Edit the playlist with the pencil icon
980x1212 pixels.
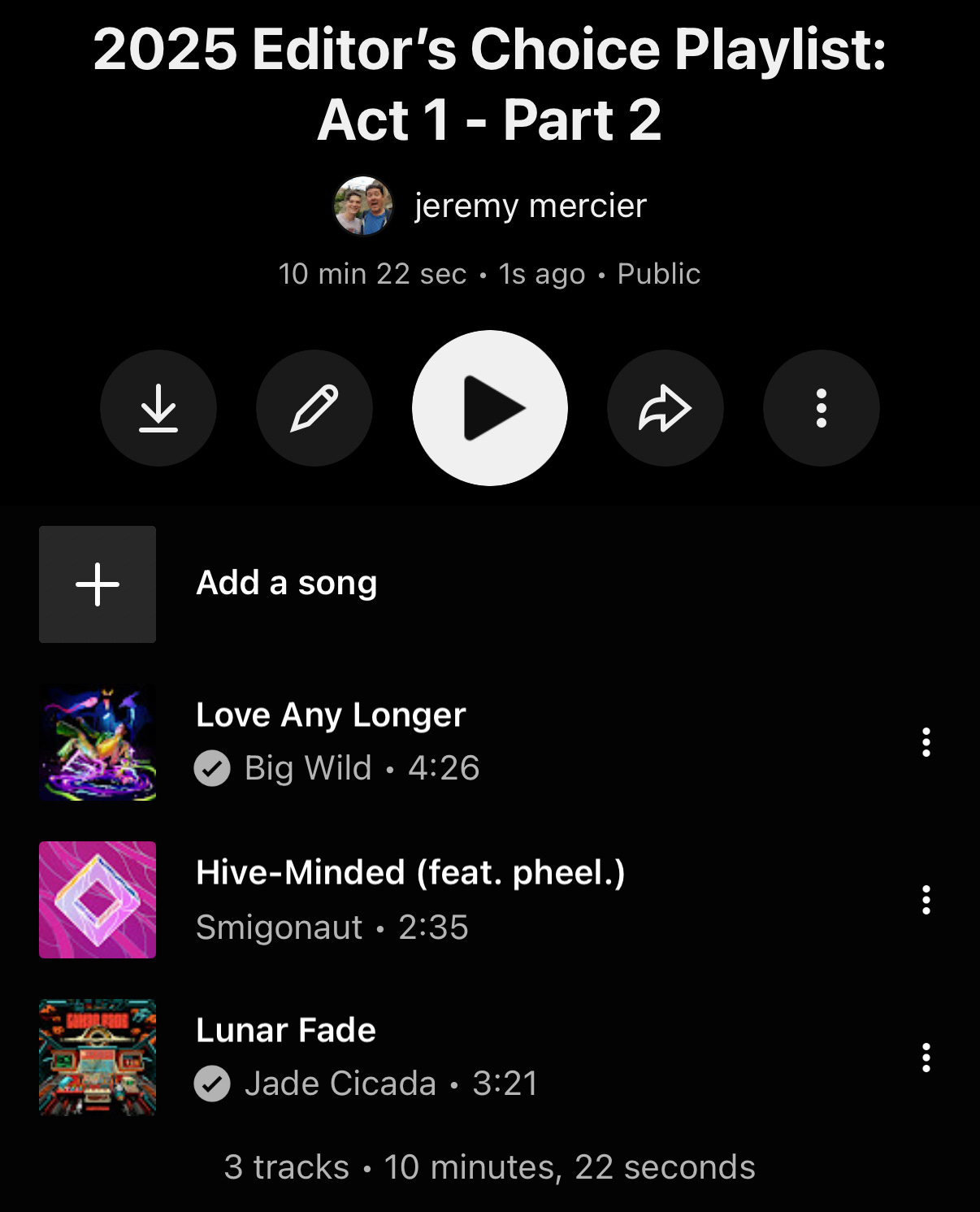[x=314, y=408]
